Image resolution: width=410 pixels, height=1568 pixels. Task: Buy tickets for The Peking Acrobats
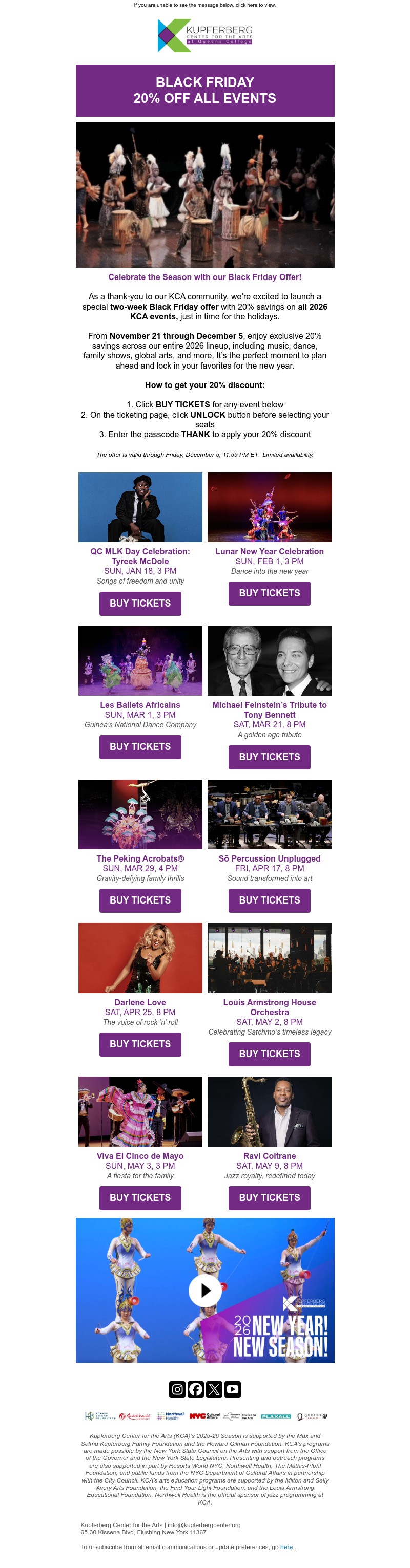[140, 899]
